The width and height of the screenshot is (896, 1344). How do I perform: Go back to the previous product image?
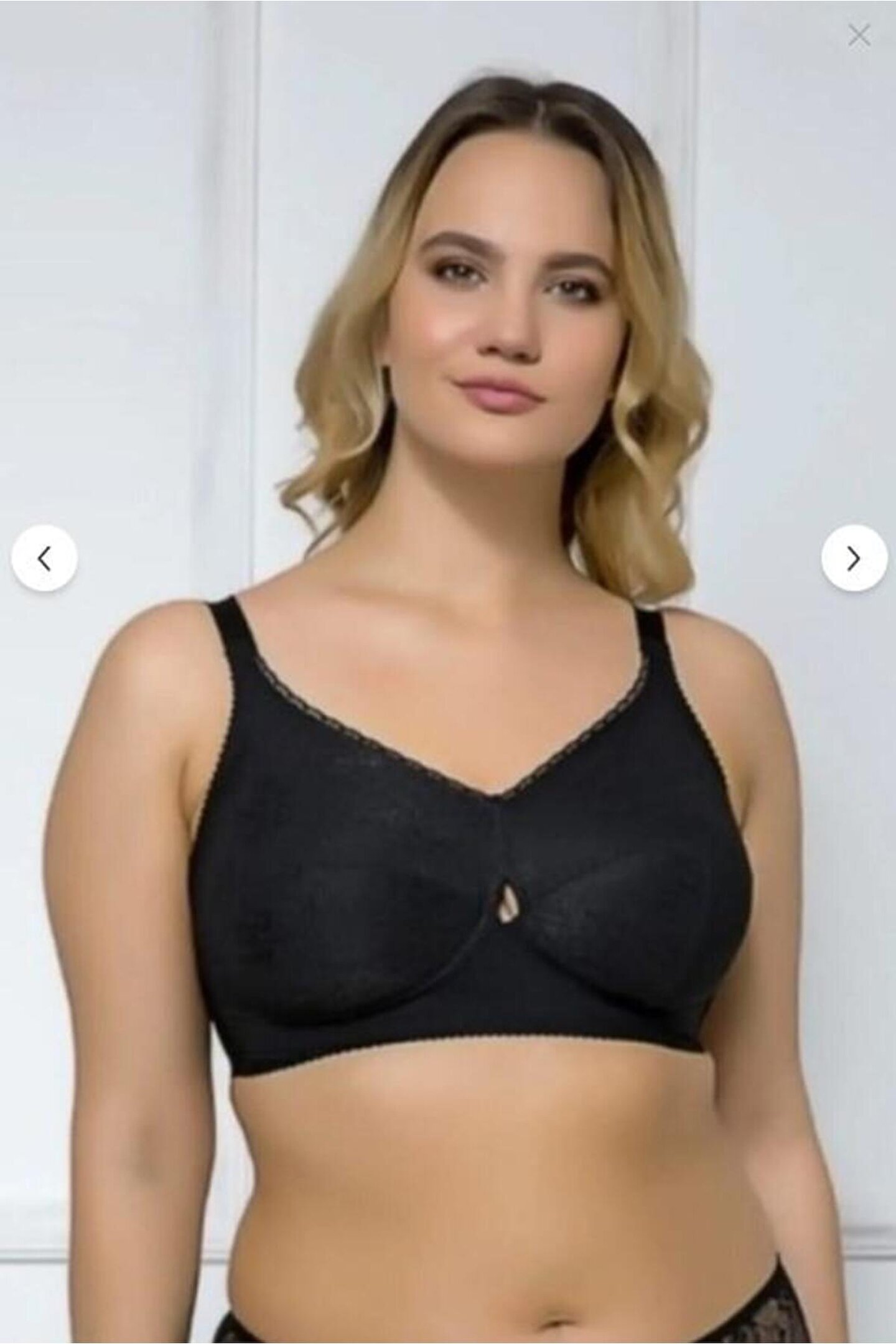44,559
